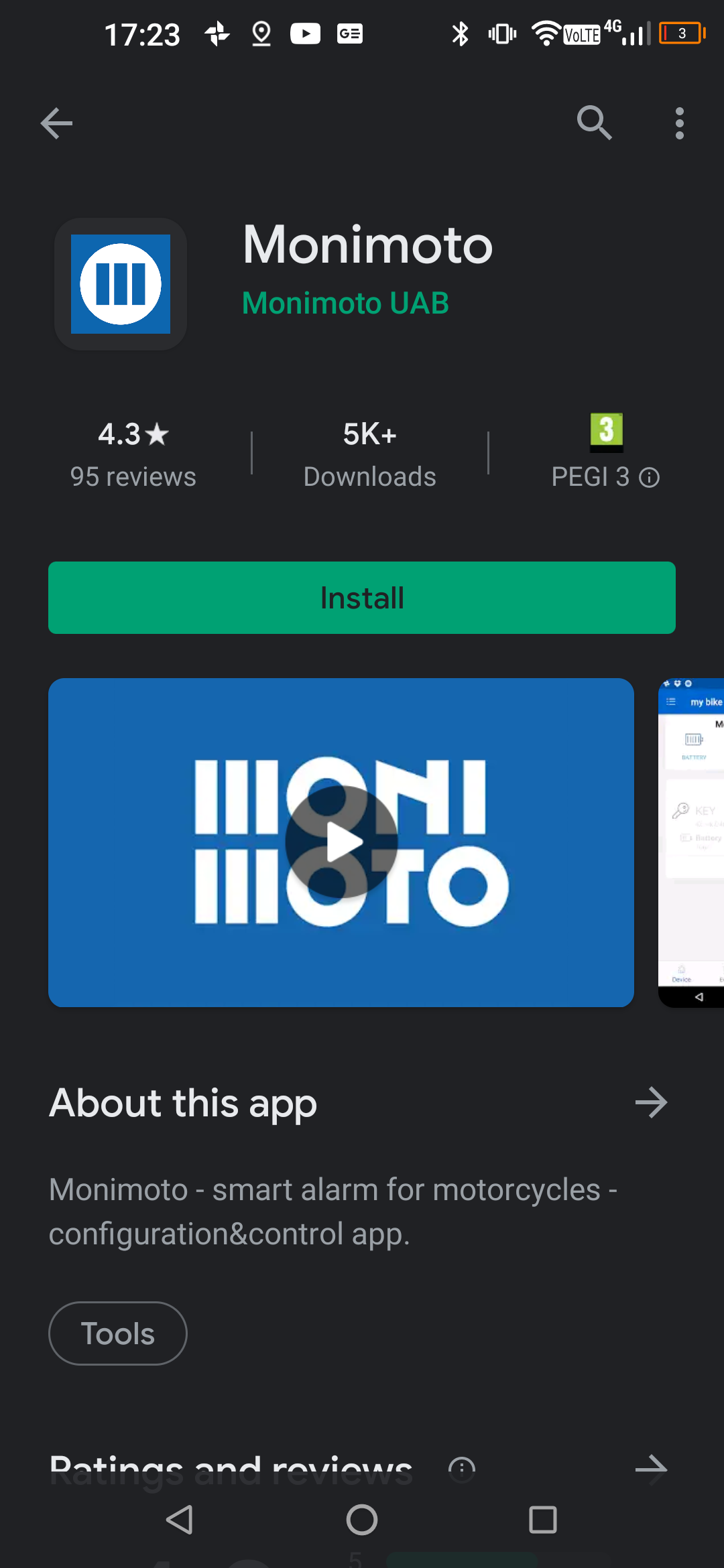Show Ratings and reviews info icon
Screen dimensions: 724x1568
462,1469
